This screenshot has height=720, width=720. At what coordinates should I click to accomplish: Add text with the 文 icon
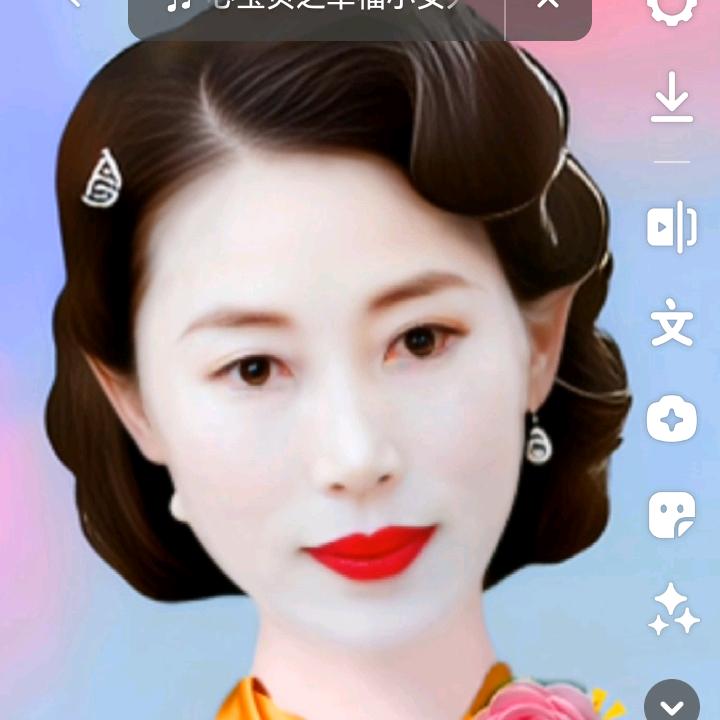pos(672,325)
